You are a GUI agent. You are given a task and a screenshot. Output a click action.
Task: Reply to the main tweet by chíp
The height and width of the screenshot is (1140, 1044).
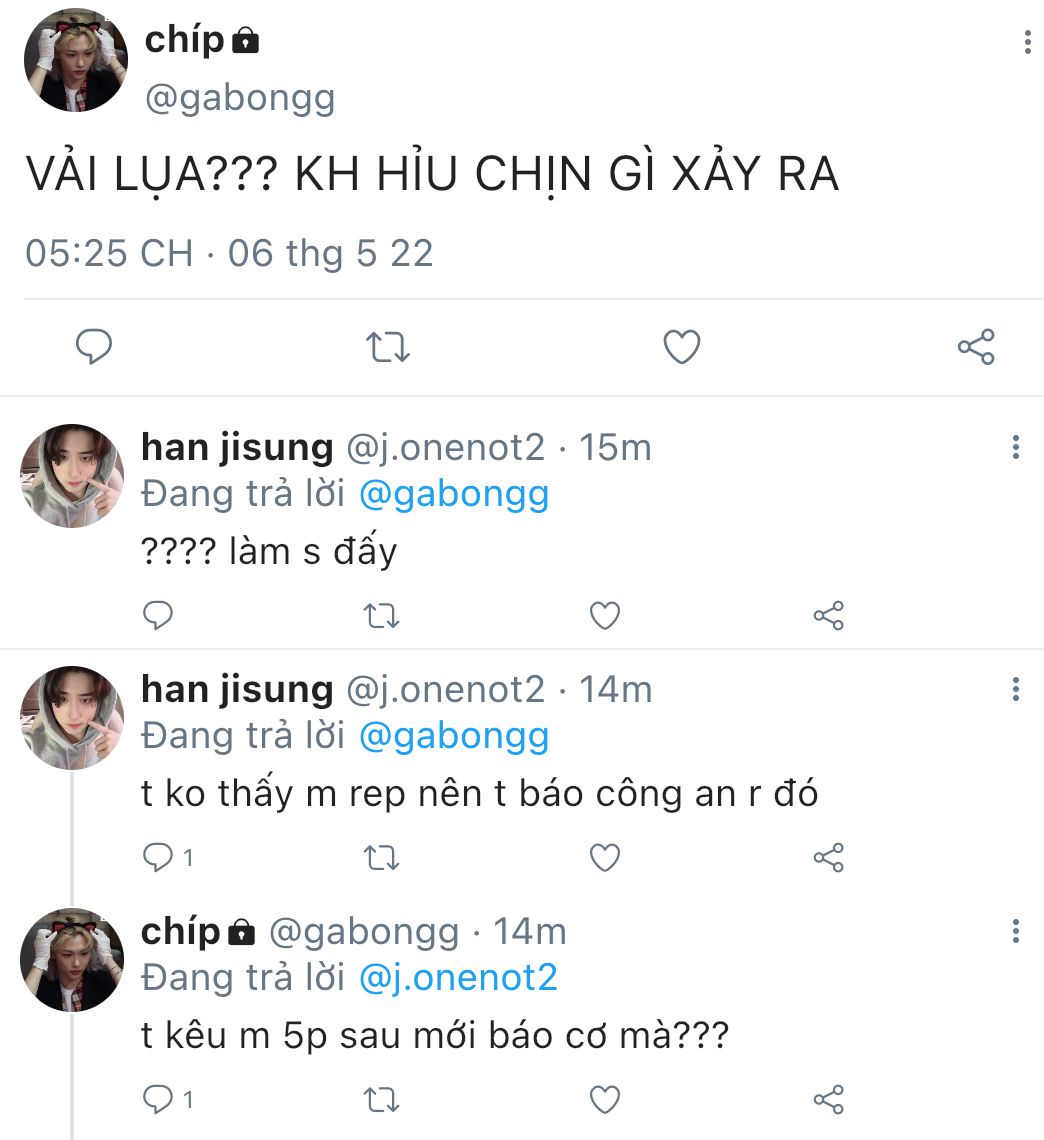click(94, 347)
